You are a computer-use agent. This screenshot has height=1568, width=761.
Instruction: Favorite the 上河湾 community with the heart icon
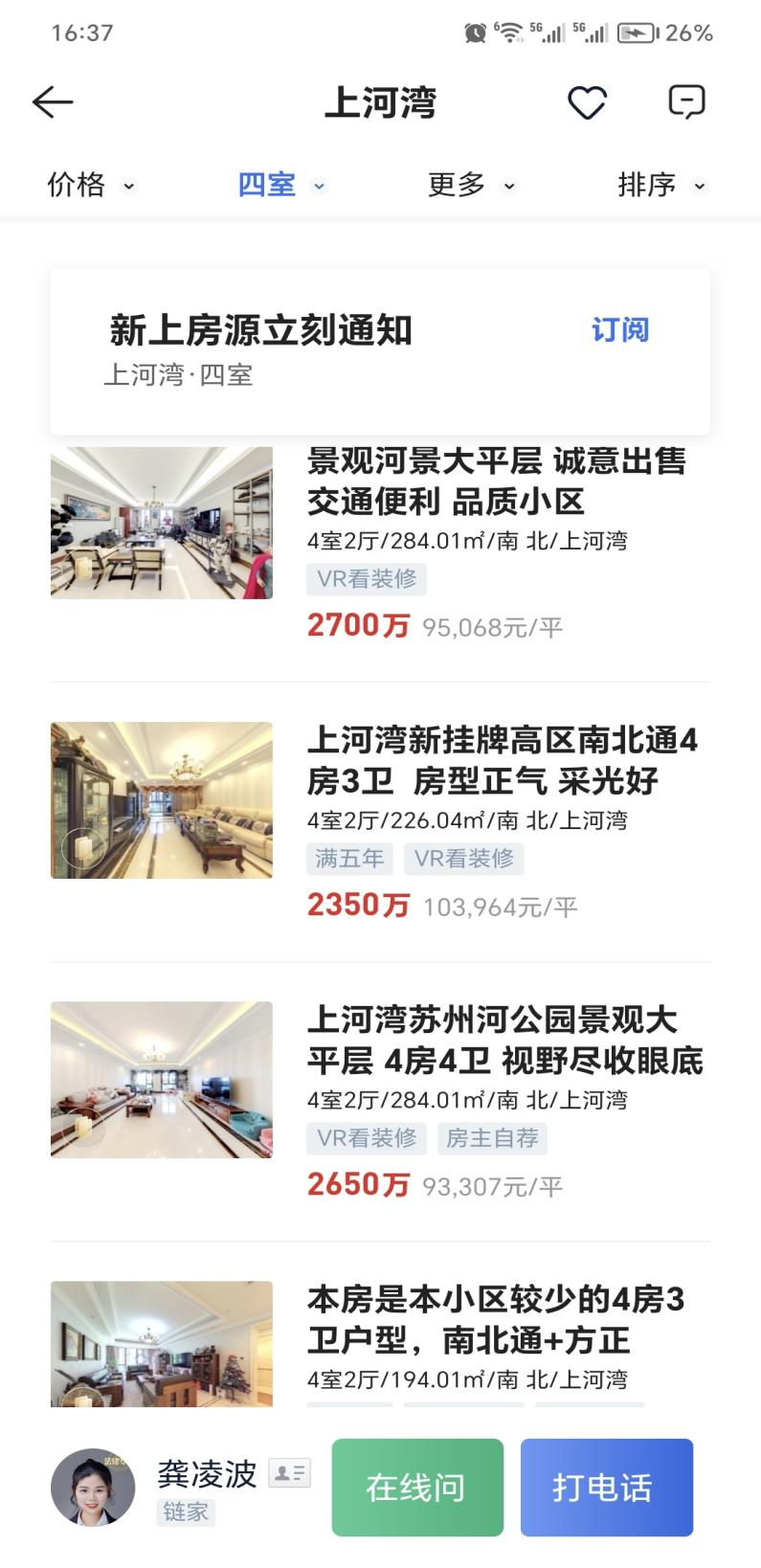pos(588,101)
